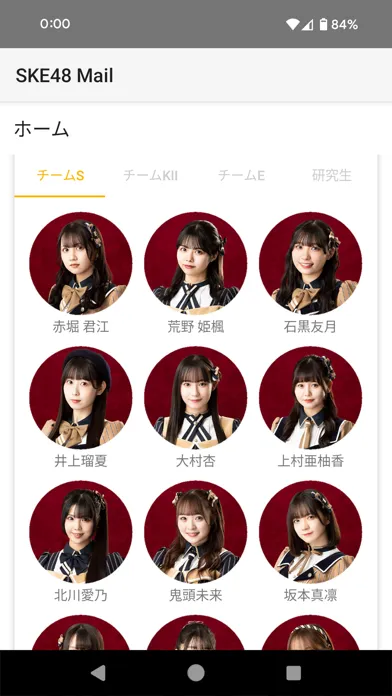
Task: Open 赤堀 君江's profile tile
Action: [x=81, y=273]
